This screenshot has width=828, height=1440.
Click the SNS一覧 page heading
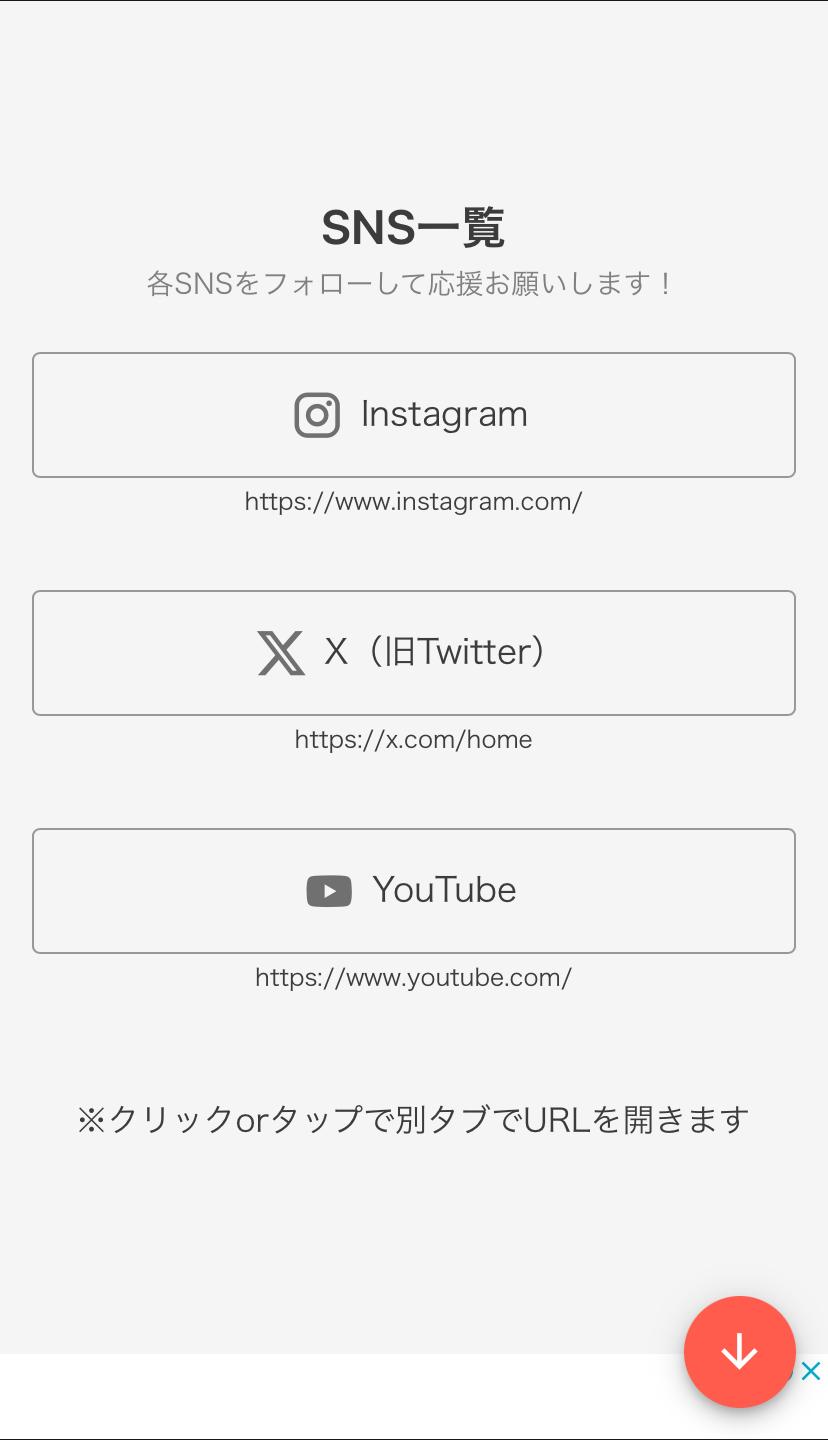point(414,227)
